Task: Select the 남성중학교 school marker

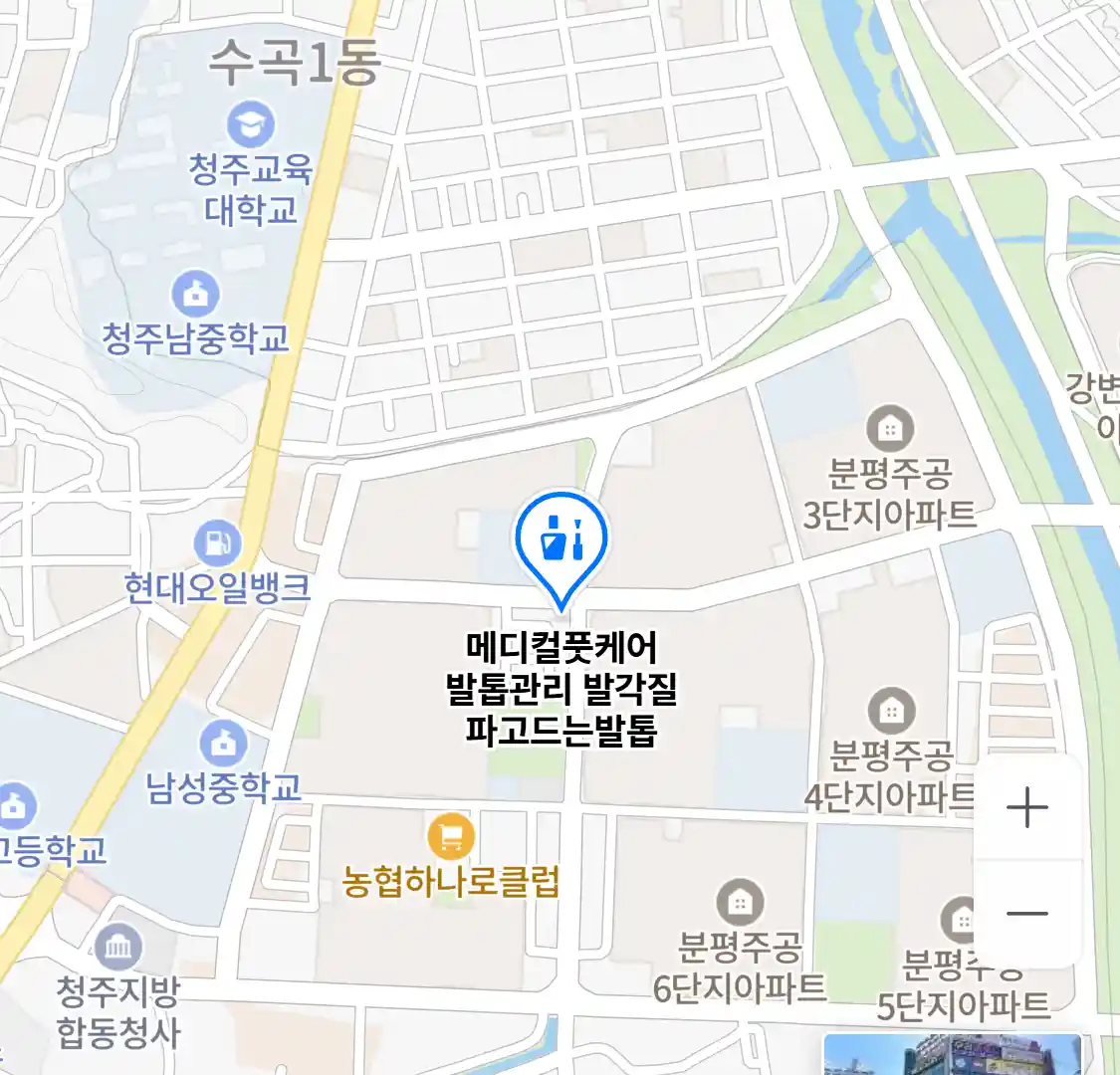Action: pos(223,743)
